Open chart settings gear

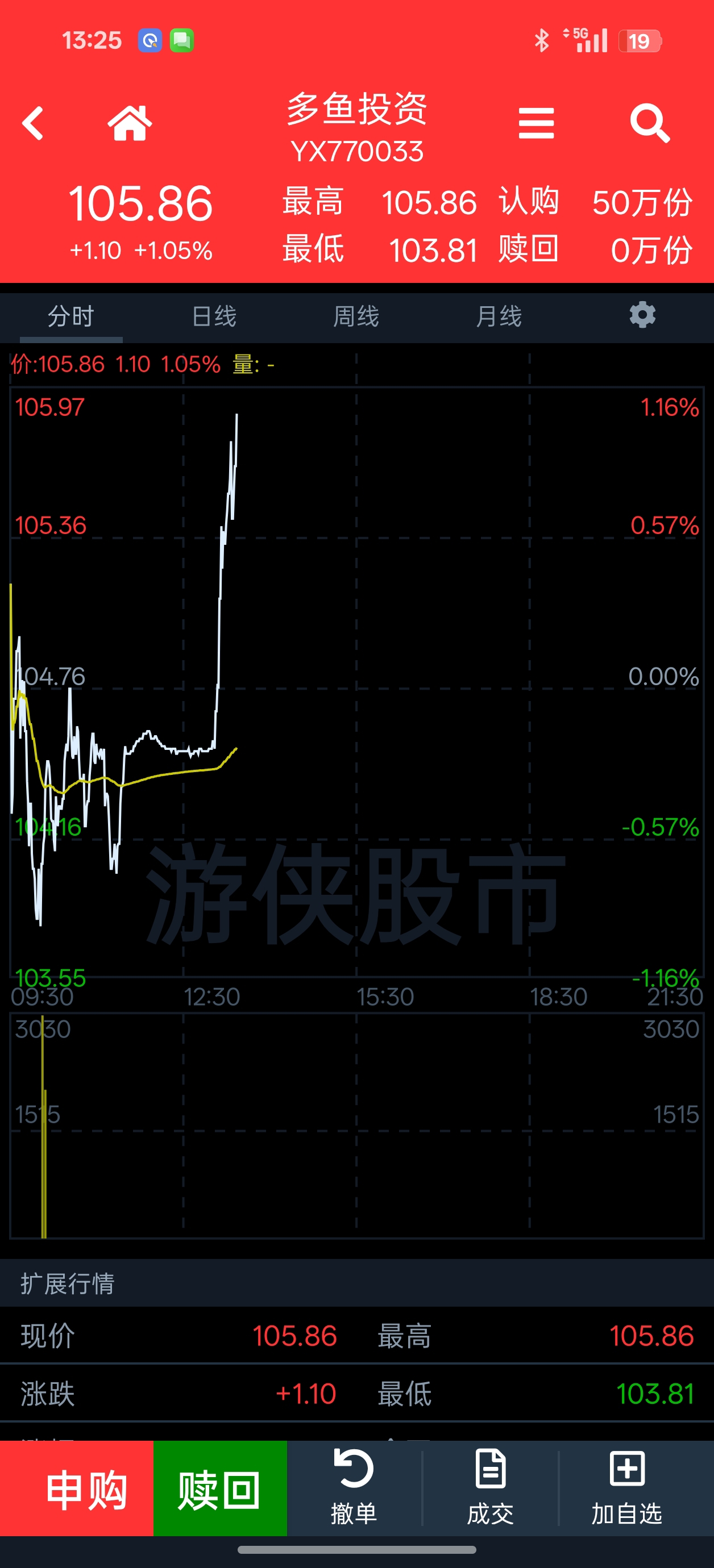coord(642,315)
